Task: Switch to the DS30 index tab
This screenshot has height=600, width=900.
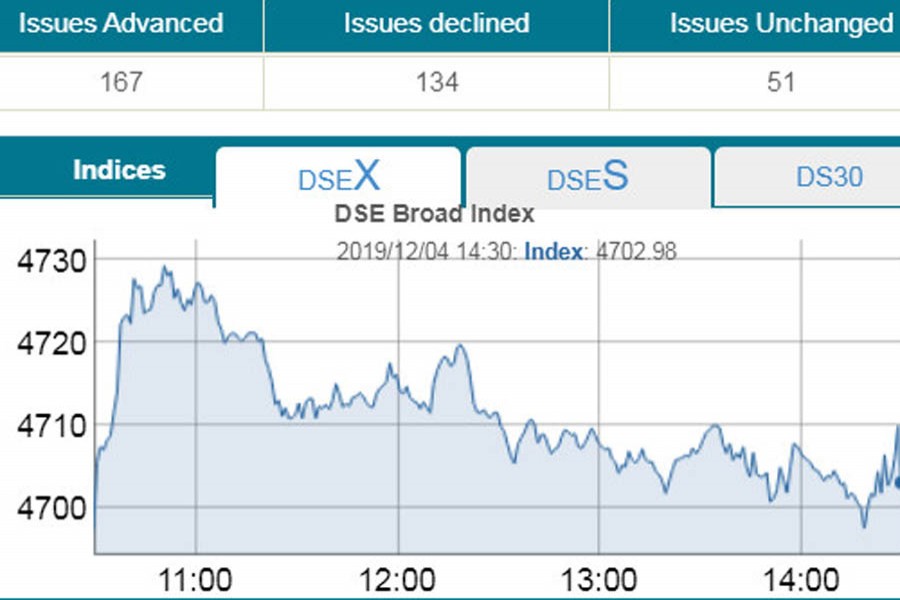Action: click(x=828, y=178)
